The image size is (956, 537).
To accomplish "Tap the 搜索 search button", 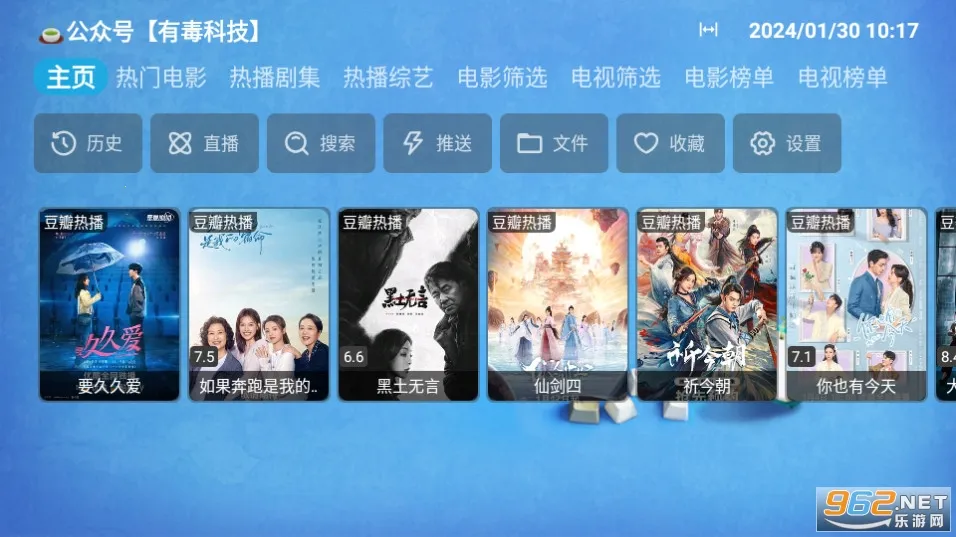I will [321, 143].
